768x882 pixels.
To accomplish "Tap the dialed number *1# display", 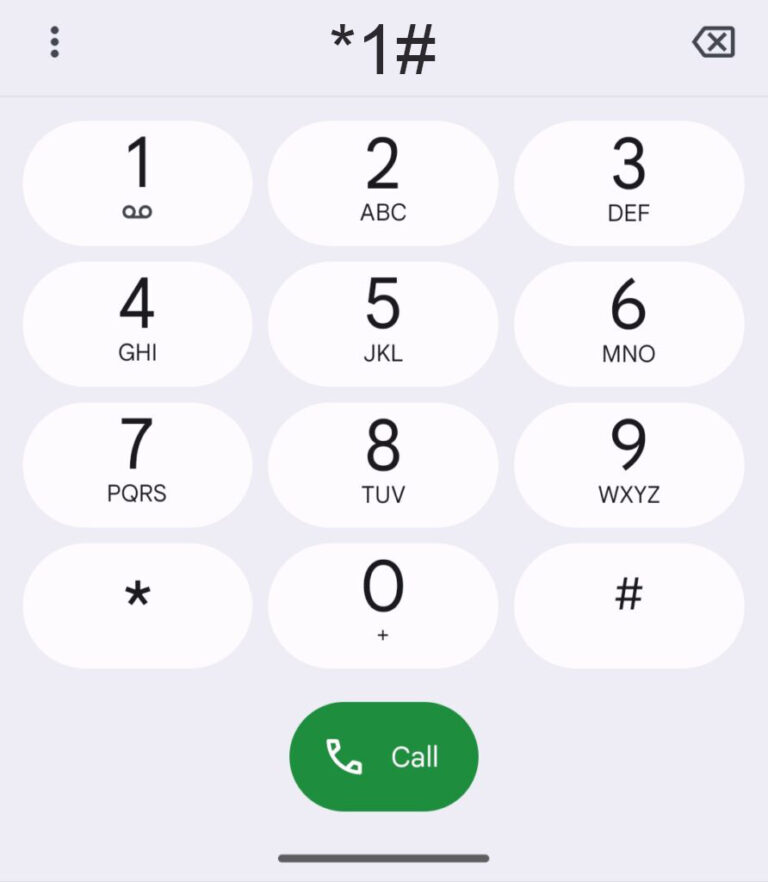I will pos(383,46).
